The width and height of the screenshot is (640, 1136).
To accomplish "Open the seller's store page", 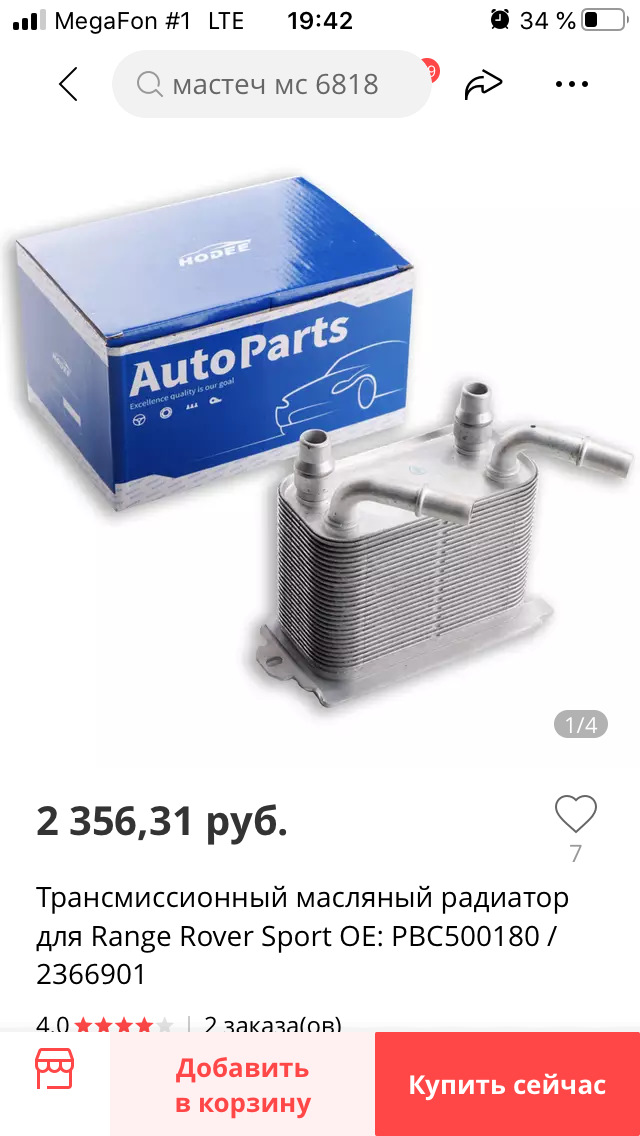I will click(x=55, y=1069).
